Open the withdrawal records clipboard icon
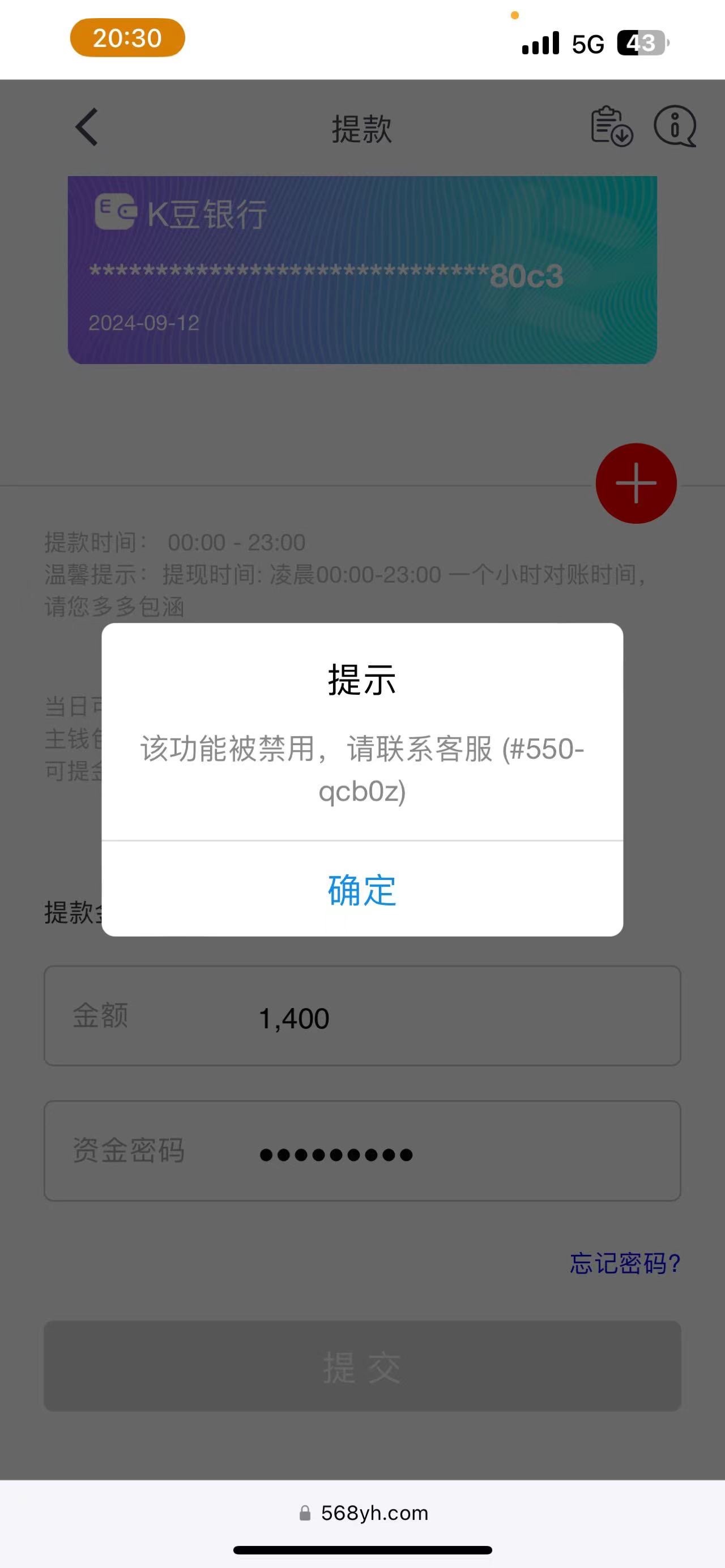Image resolution: width=725 pixels, height=1568 pixels. point(611,127)
